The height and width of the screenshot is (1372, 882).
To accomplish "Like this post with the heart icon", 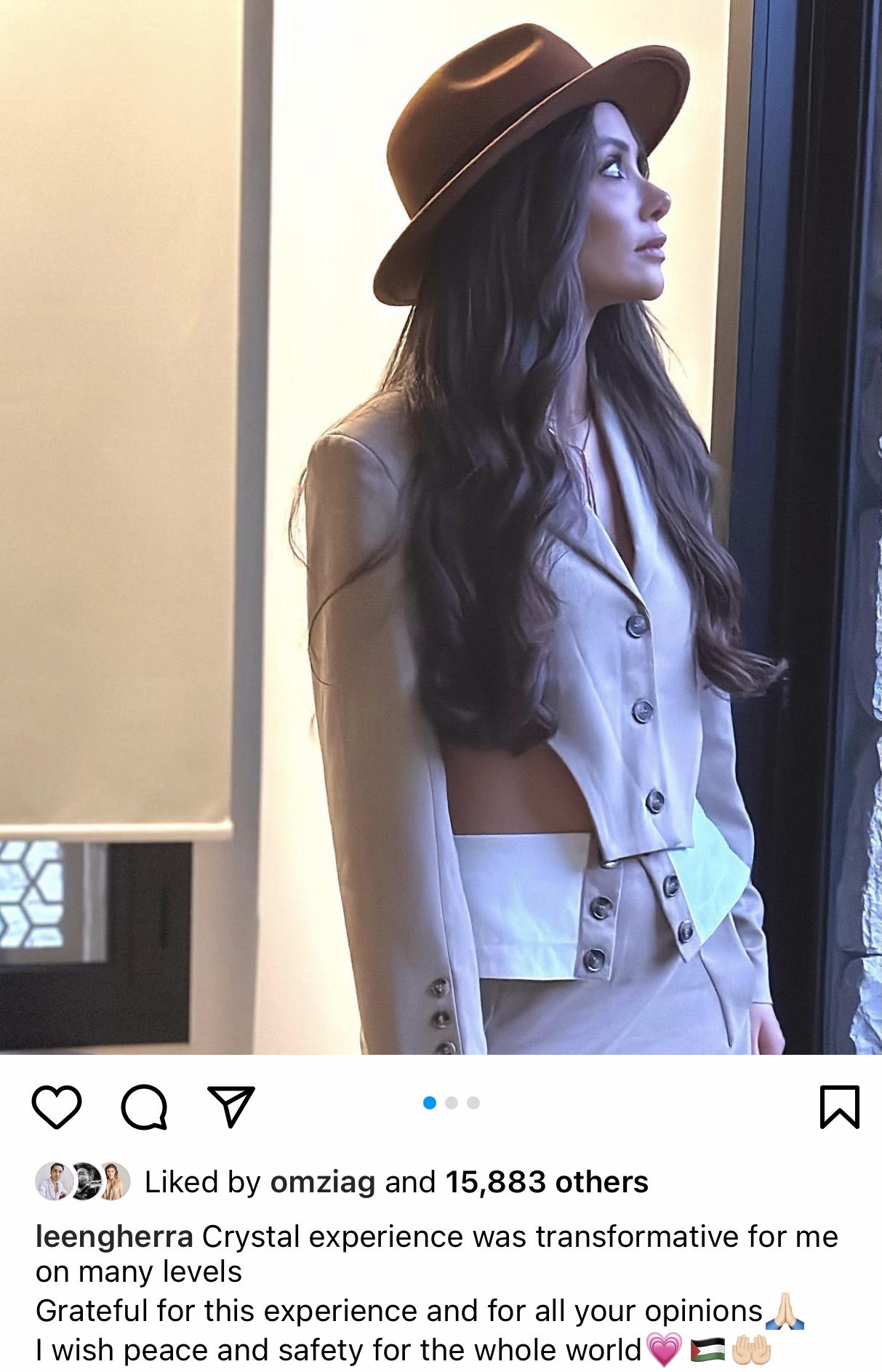I will pyautogui.click(x=56, y=1106).
